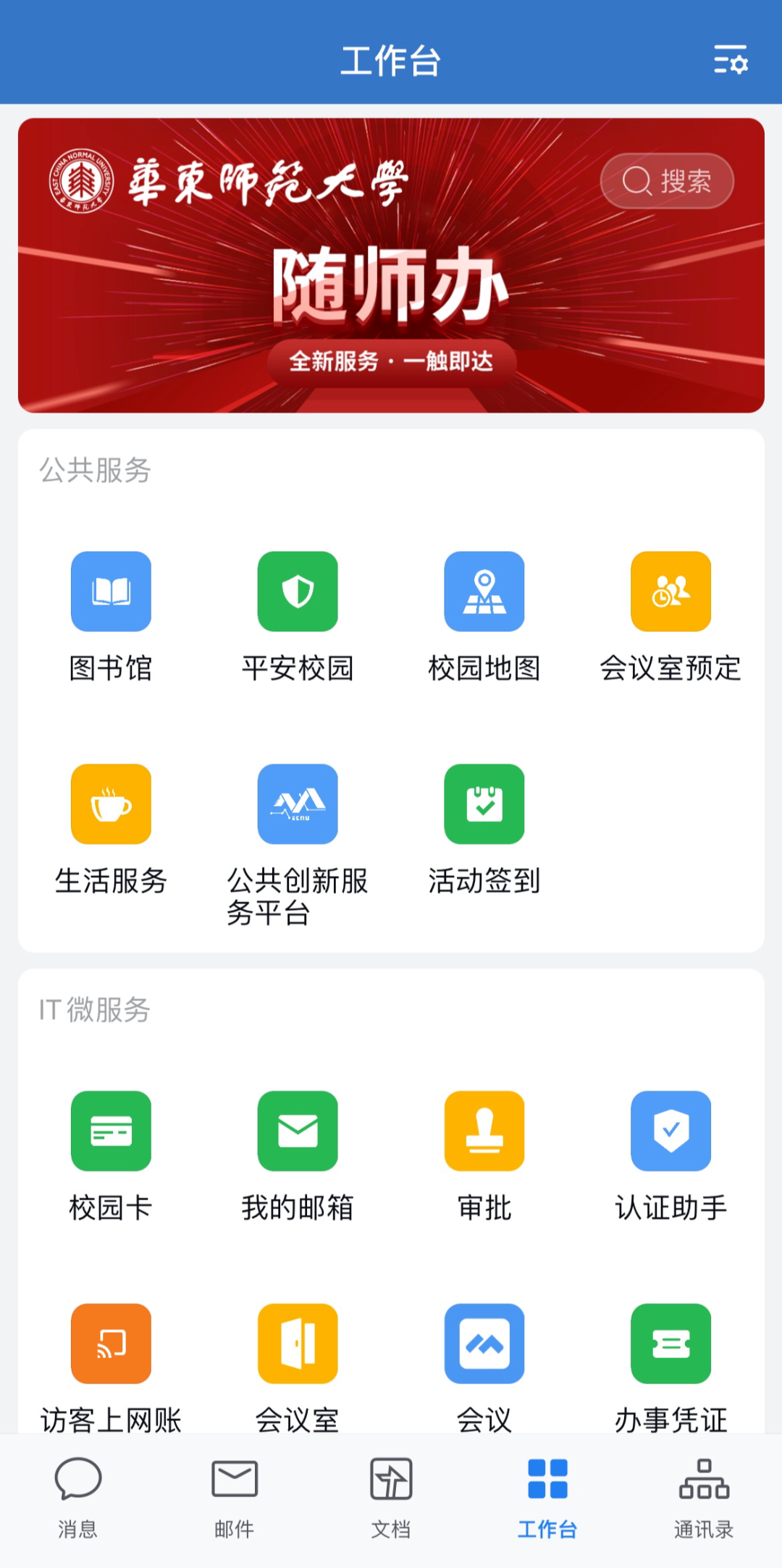Screen dimensions: 782x1568
Task: Open 会议 meeting app
Action: point(484,1344)
